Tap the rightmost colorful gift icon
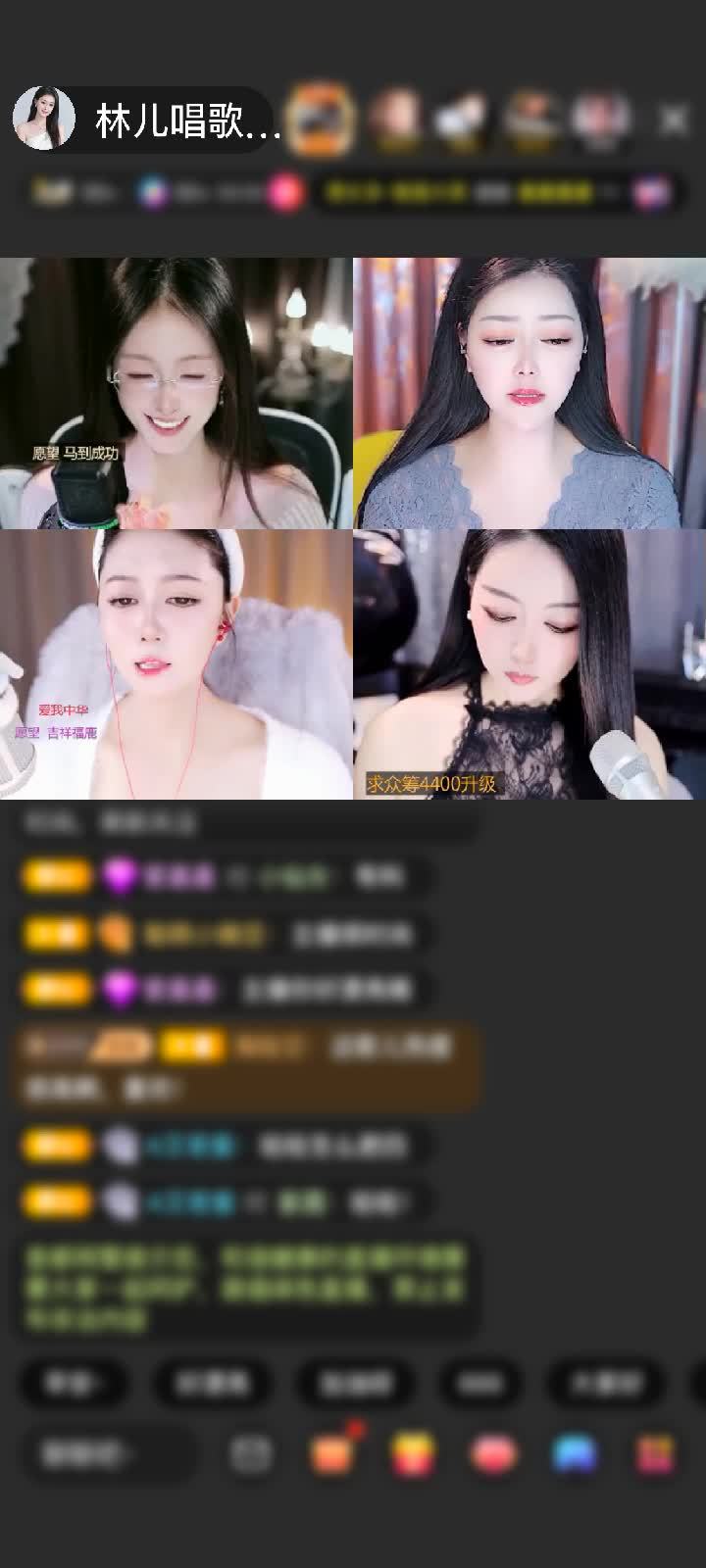This screenshot has height=1568, width=706. (652, 1455)
